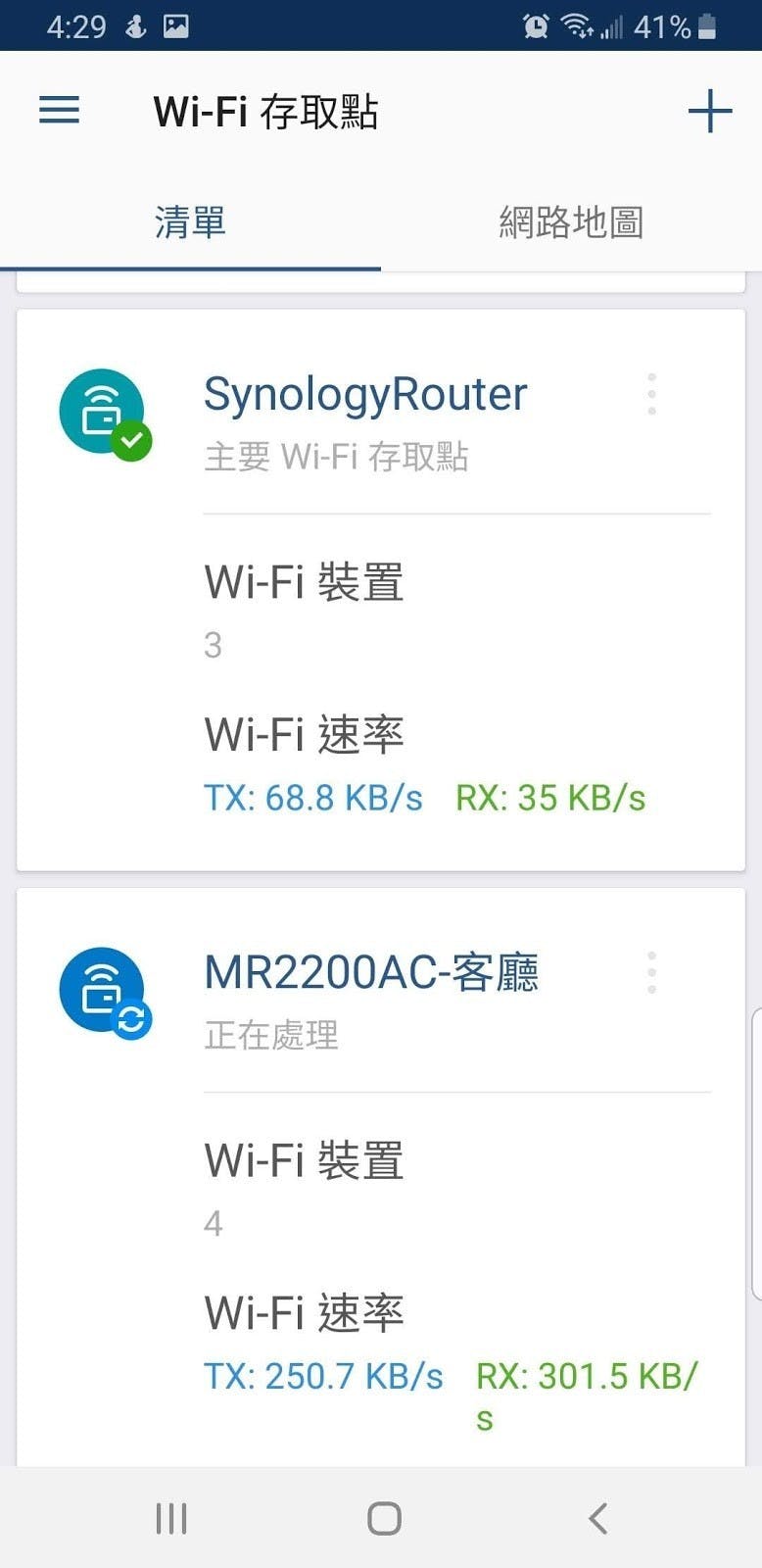Tap the Wi-Fi 裝置 count of 4
762x1568 pixels.
[213, 1222]
